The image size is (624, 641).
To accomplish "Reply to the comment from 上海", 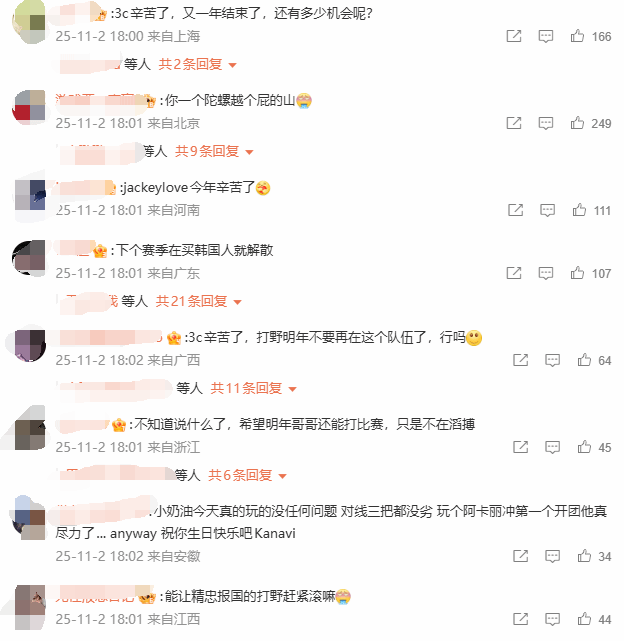I will pyautogui.click(x=546, y=36).
